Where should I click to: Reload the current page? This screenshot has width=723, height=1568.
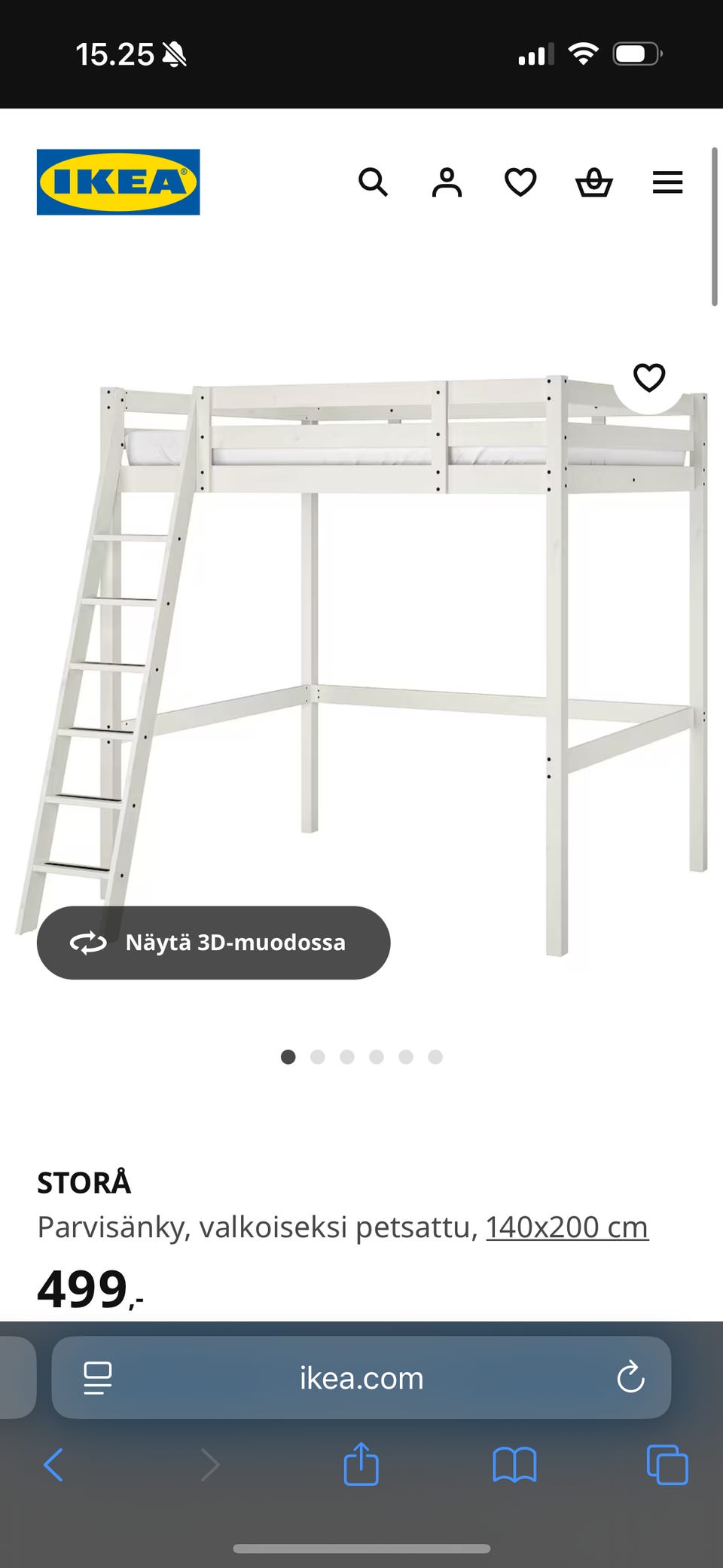point(630,1378)
